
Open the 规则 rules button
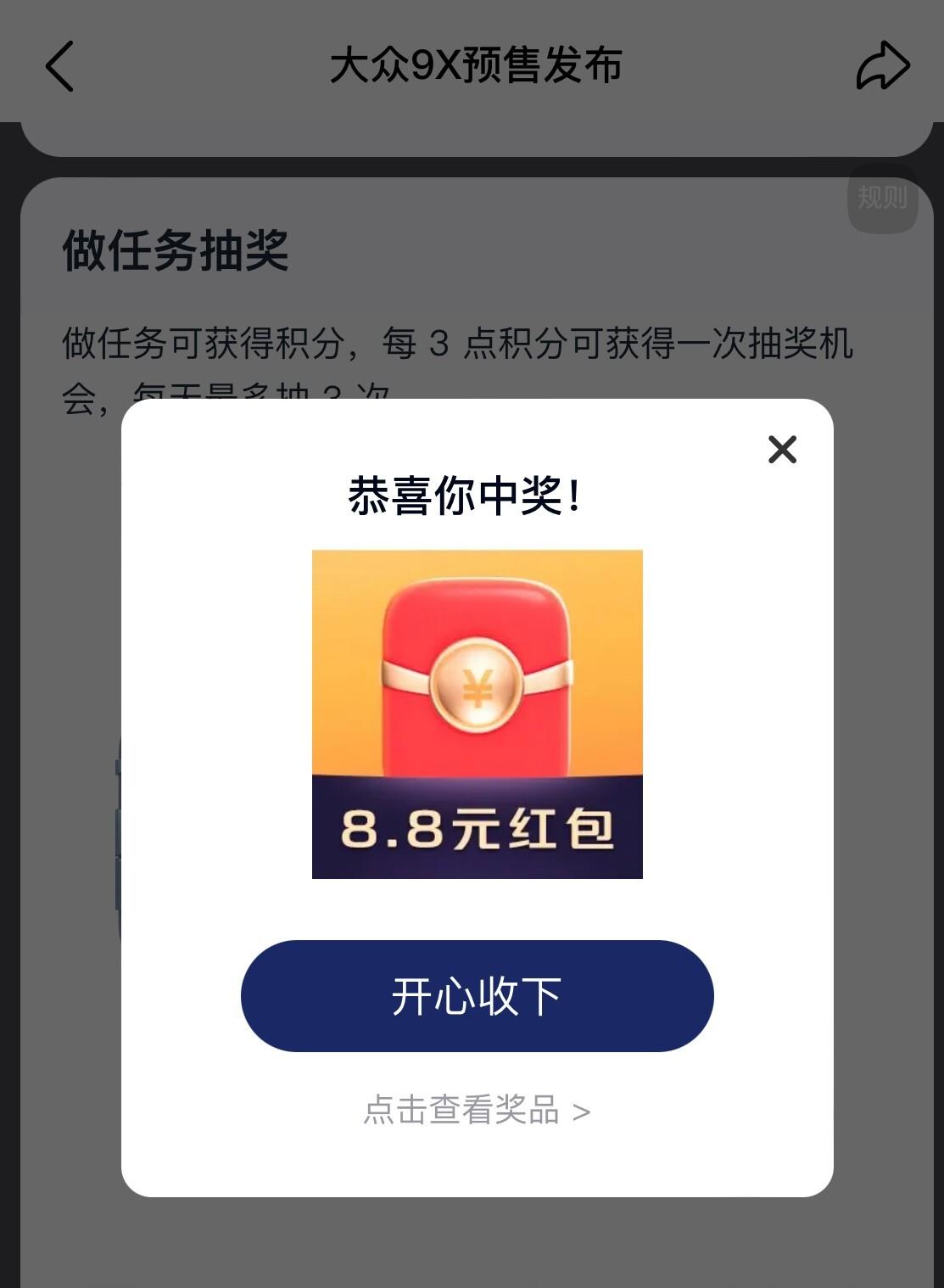click(882, 199)
